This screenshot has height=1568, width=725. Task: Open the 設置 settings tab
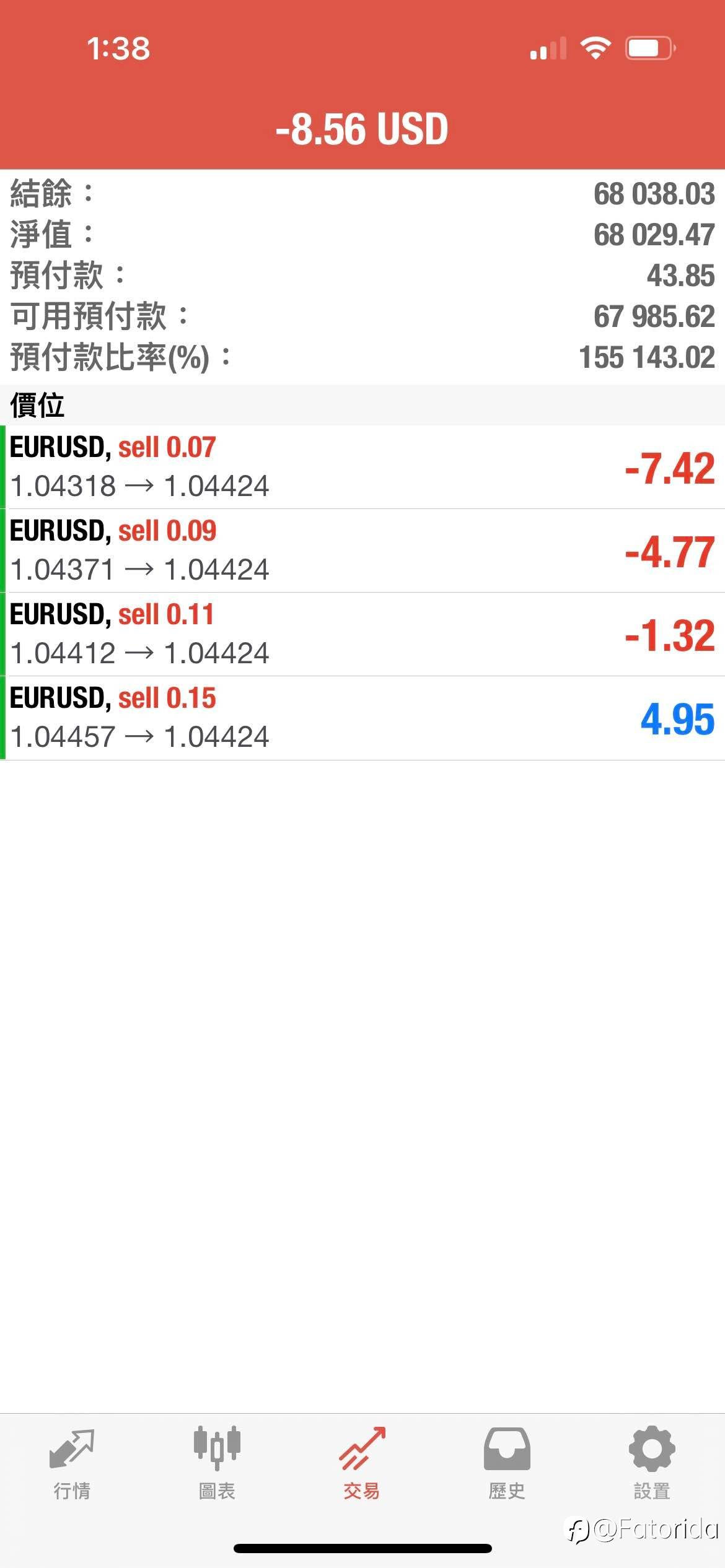click(x=652, y=1464)
